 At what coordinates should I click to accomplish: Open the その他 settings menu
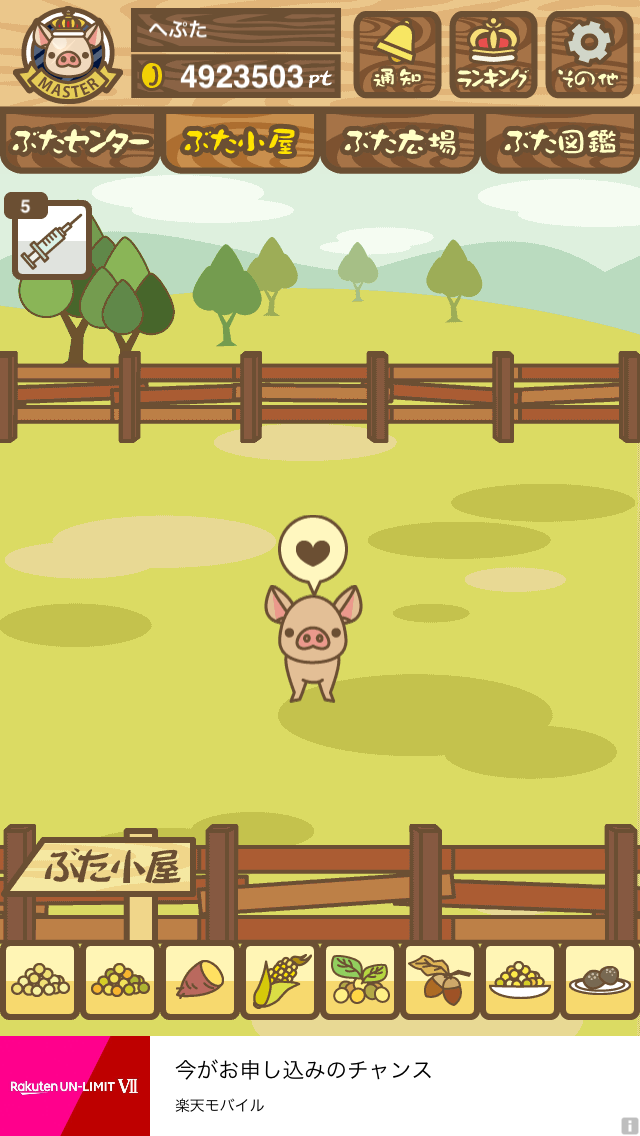[589, 54]
